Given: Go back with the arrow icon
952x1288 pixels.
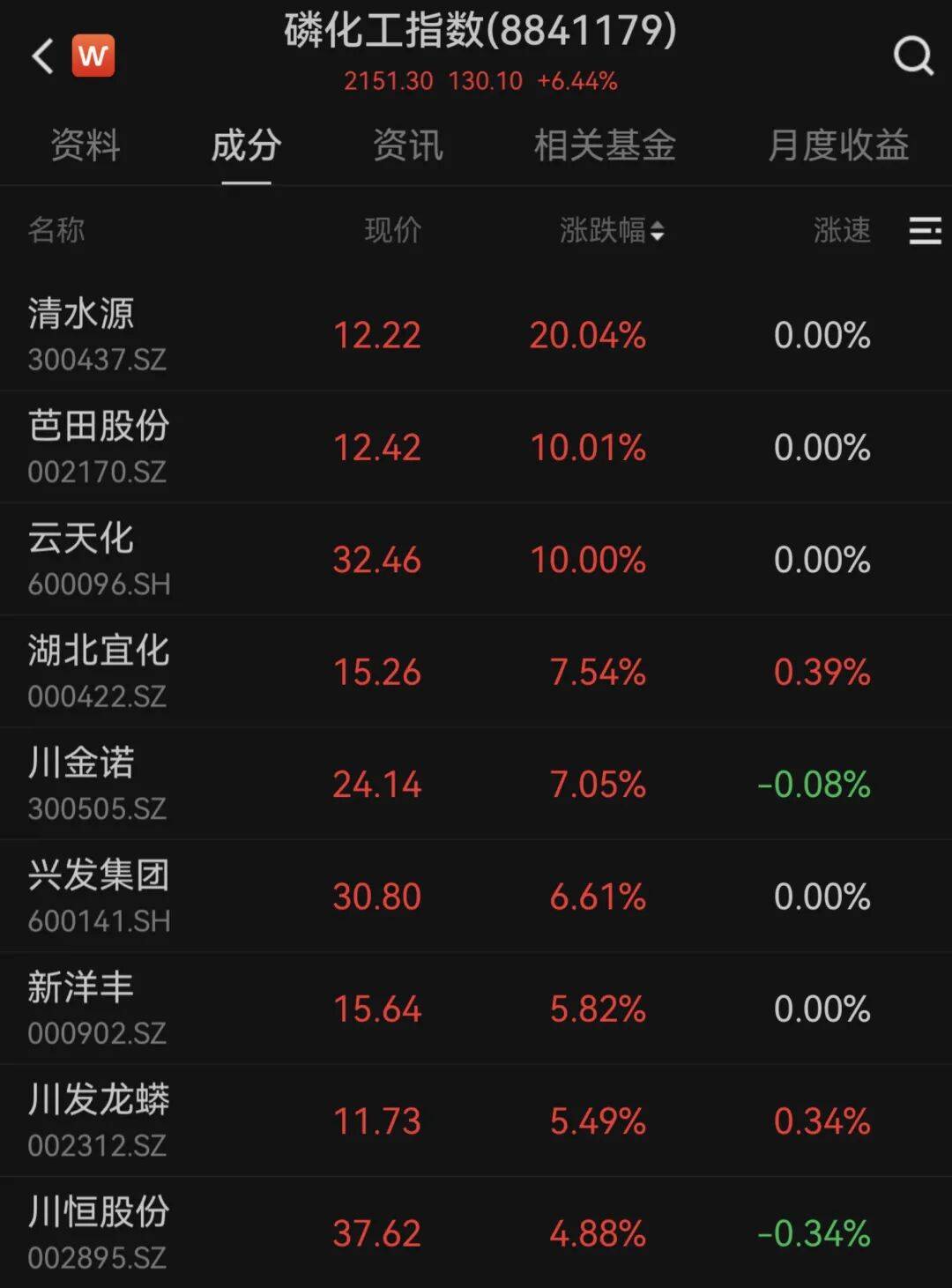Looking at the screenshot, I should 42,57.
